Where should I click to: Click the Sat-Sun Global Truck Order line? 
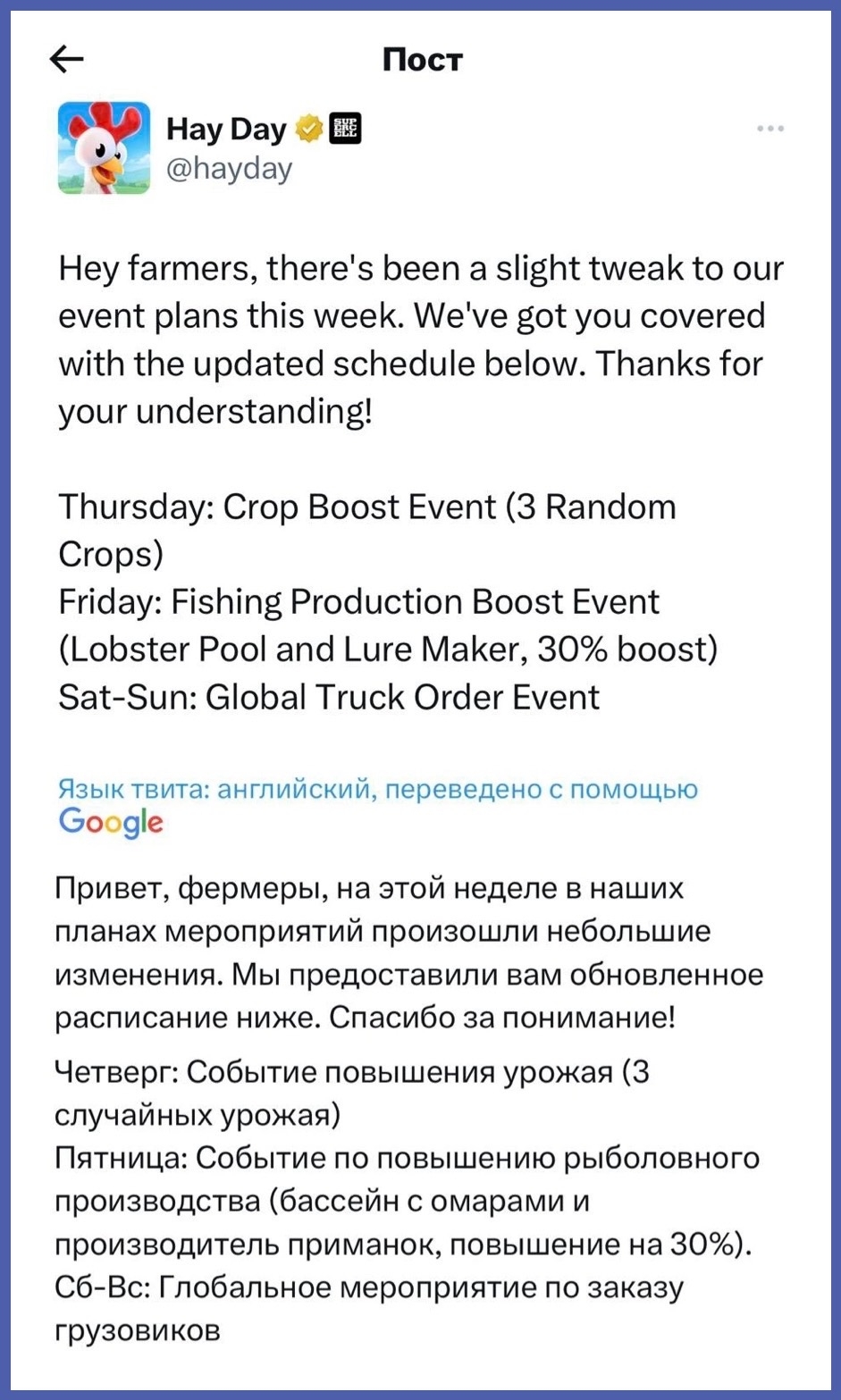pos(329,697)
